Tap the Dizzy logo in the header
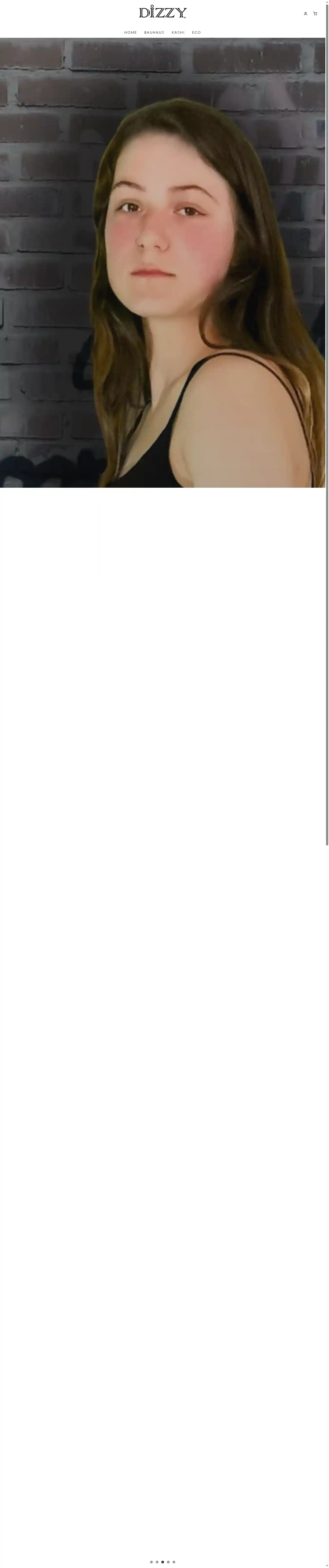This screenshot has height=1568, width=329. pos(162,12)
